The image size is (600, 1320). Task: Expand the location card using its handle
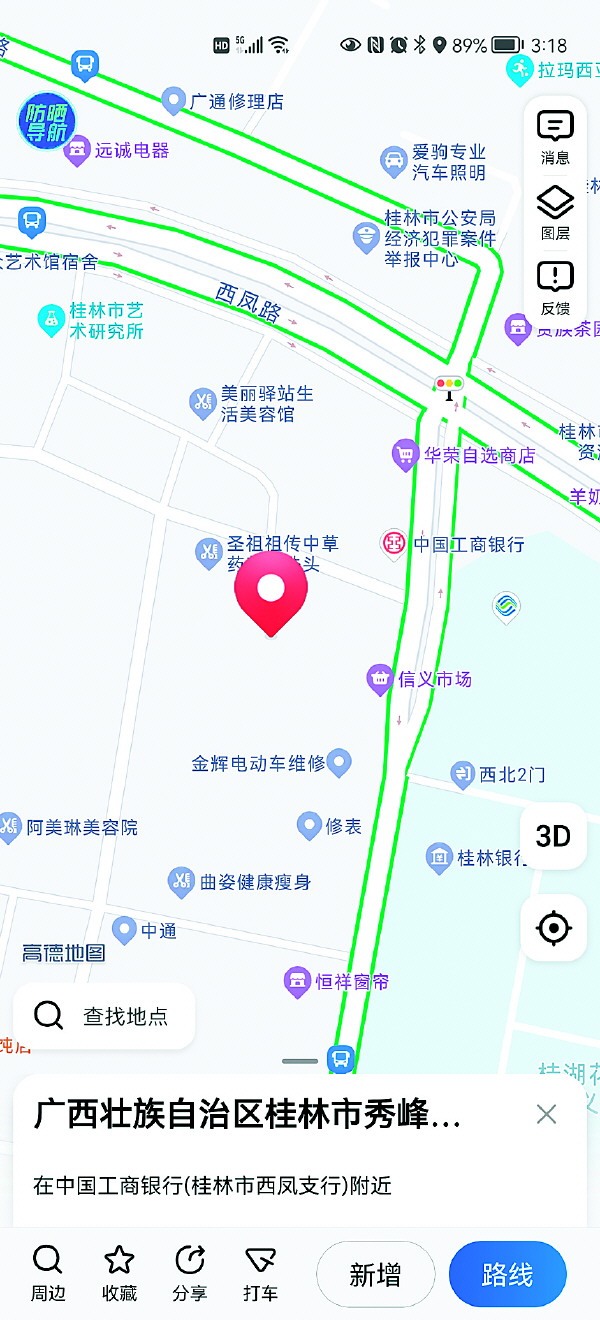300,1061
